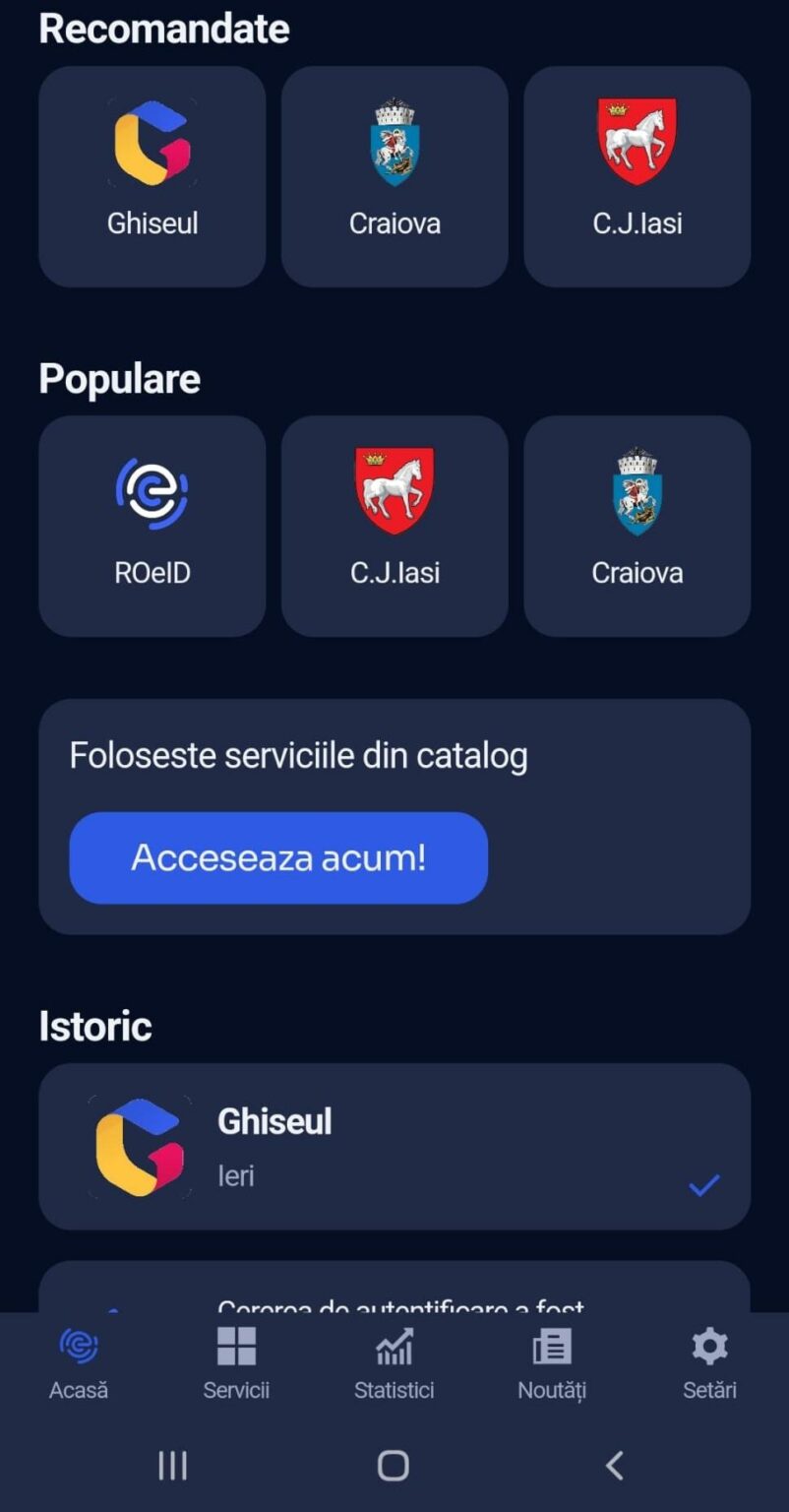Select the Craiova coat of arms in Recomandate
Image resolution: width=789 pixels, height=1512 pixels.
(x=394, y=177)
